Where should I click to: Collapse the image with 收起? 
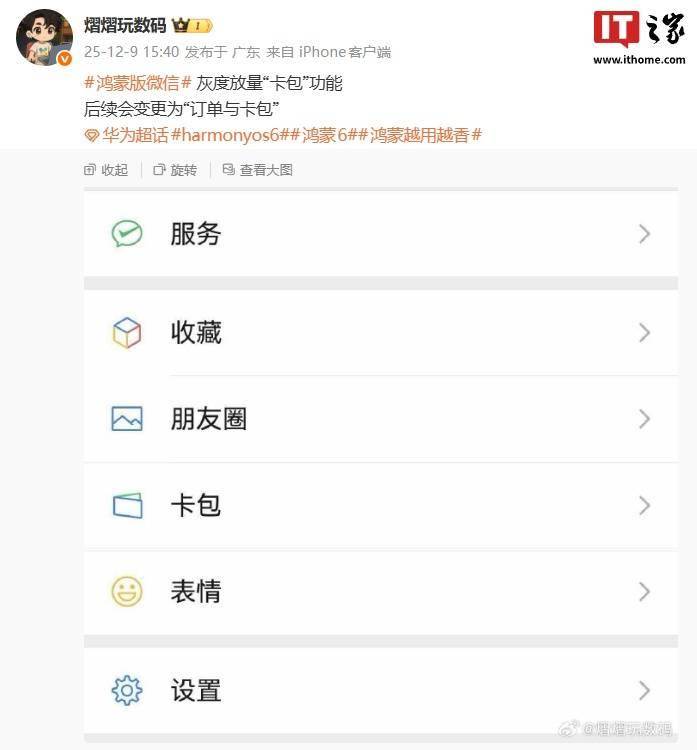click(x=107, y=170)
